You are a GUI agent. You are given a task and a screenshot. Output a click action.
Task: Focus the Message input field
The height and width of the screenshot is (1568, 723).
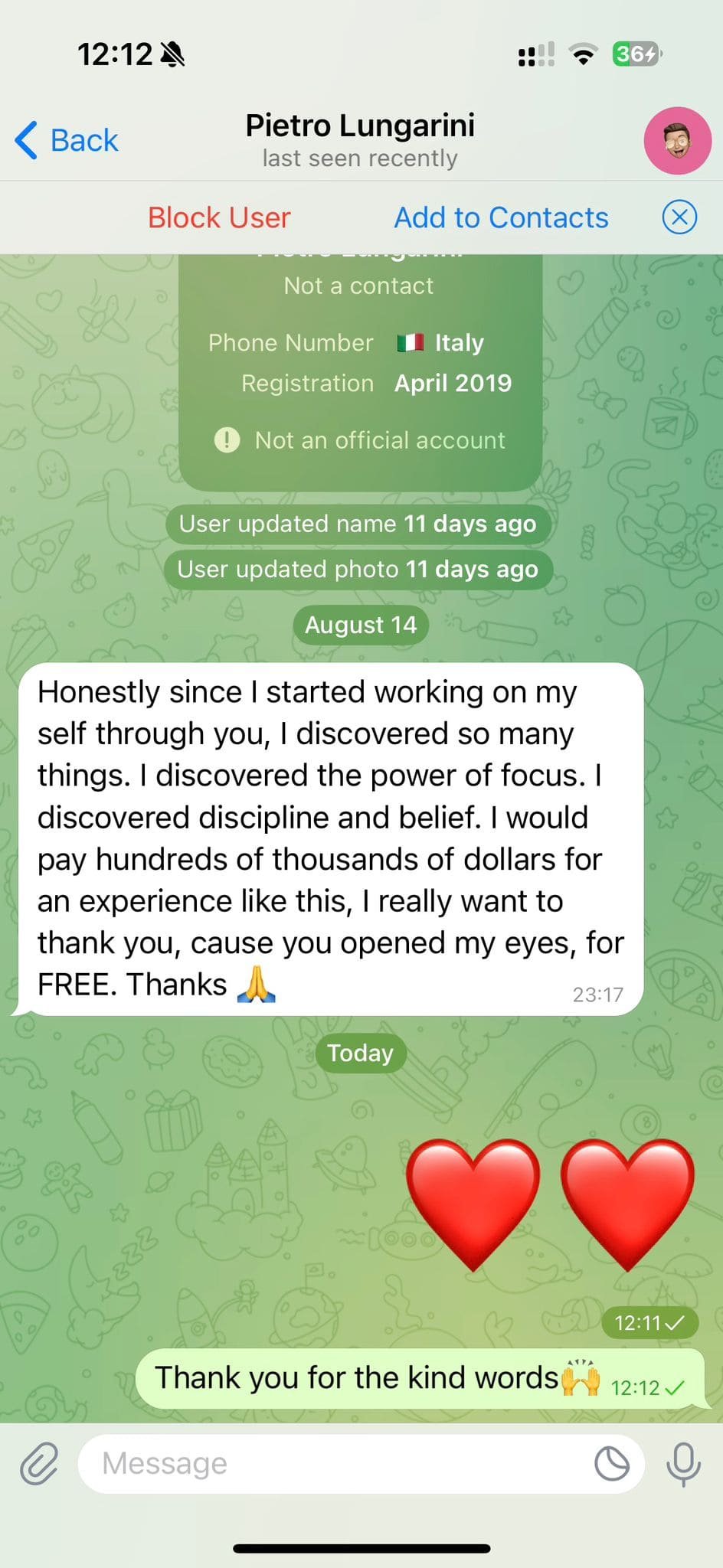click(337, 1464)
